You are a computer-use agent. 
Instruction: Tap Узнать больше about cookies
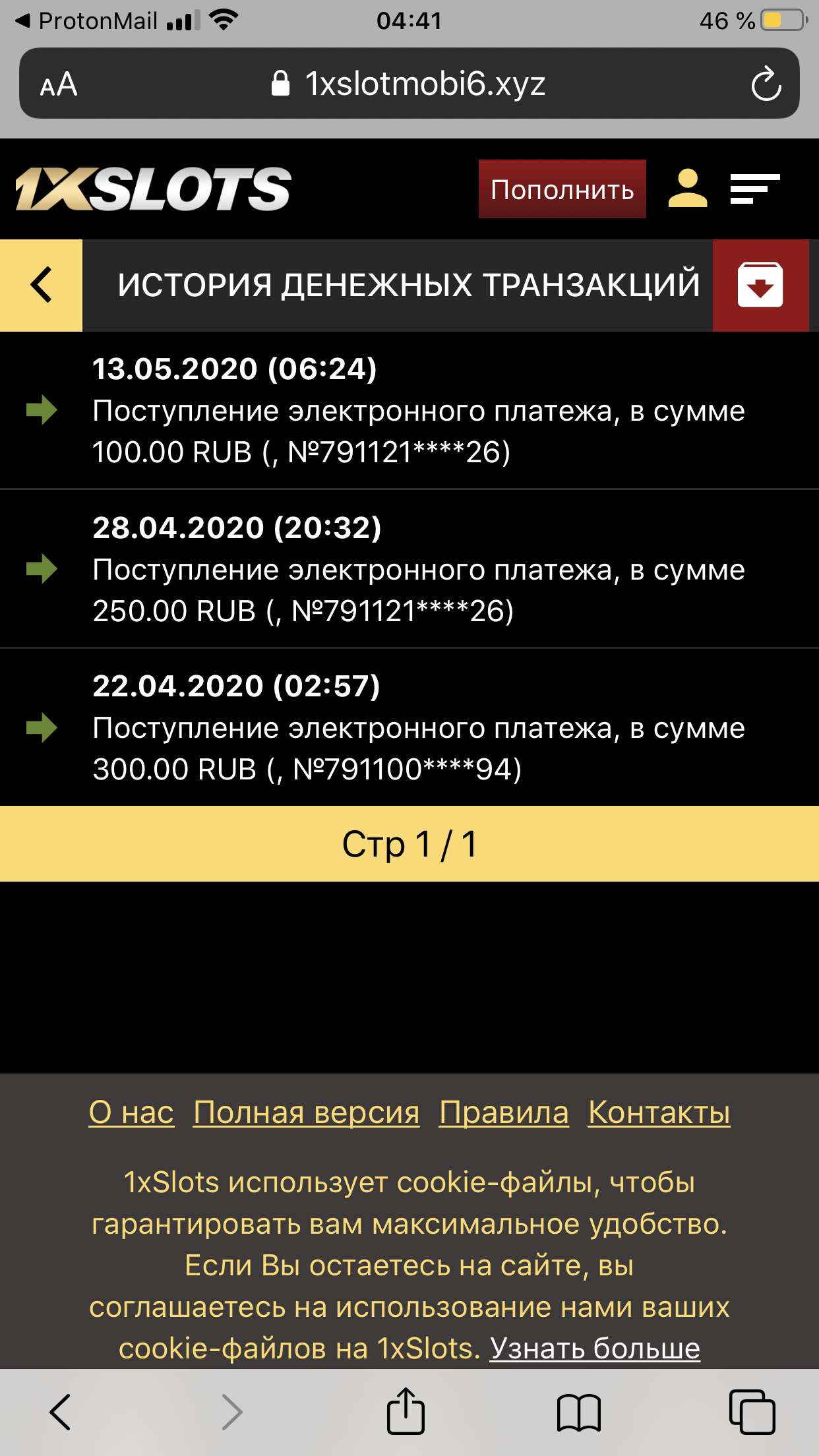595,1349
